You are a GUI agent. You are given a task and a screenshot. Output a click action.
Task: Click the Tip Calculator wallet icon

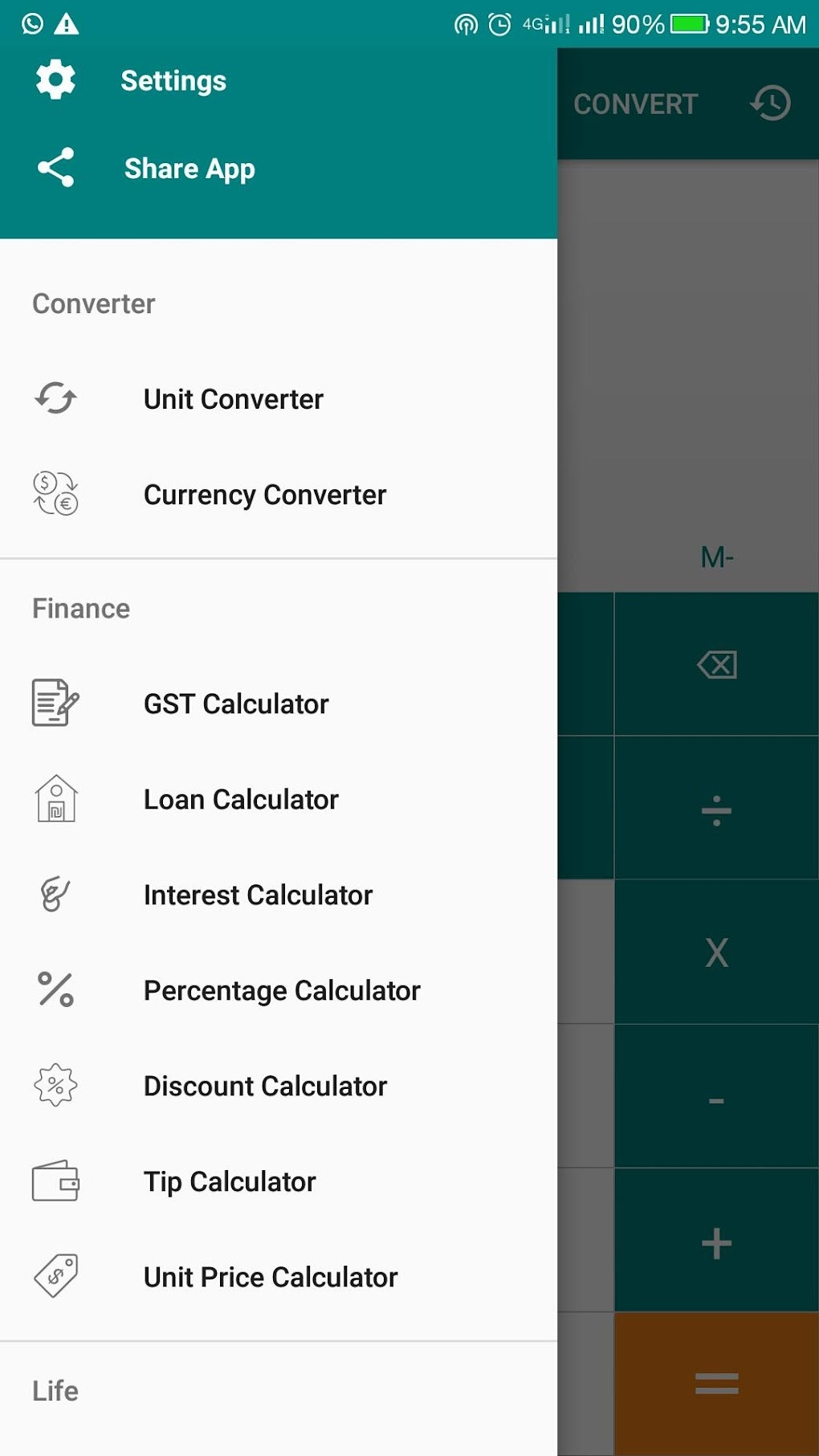tap(55, 1181)
